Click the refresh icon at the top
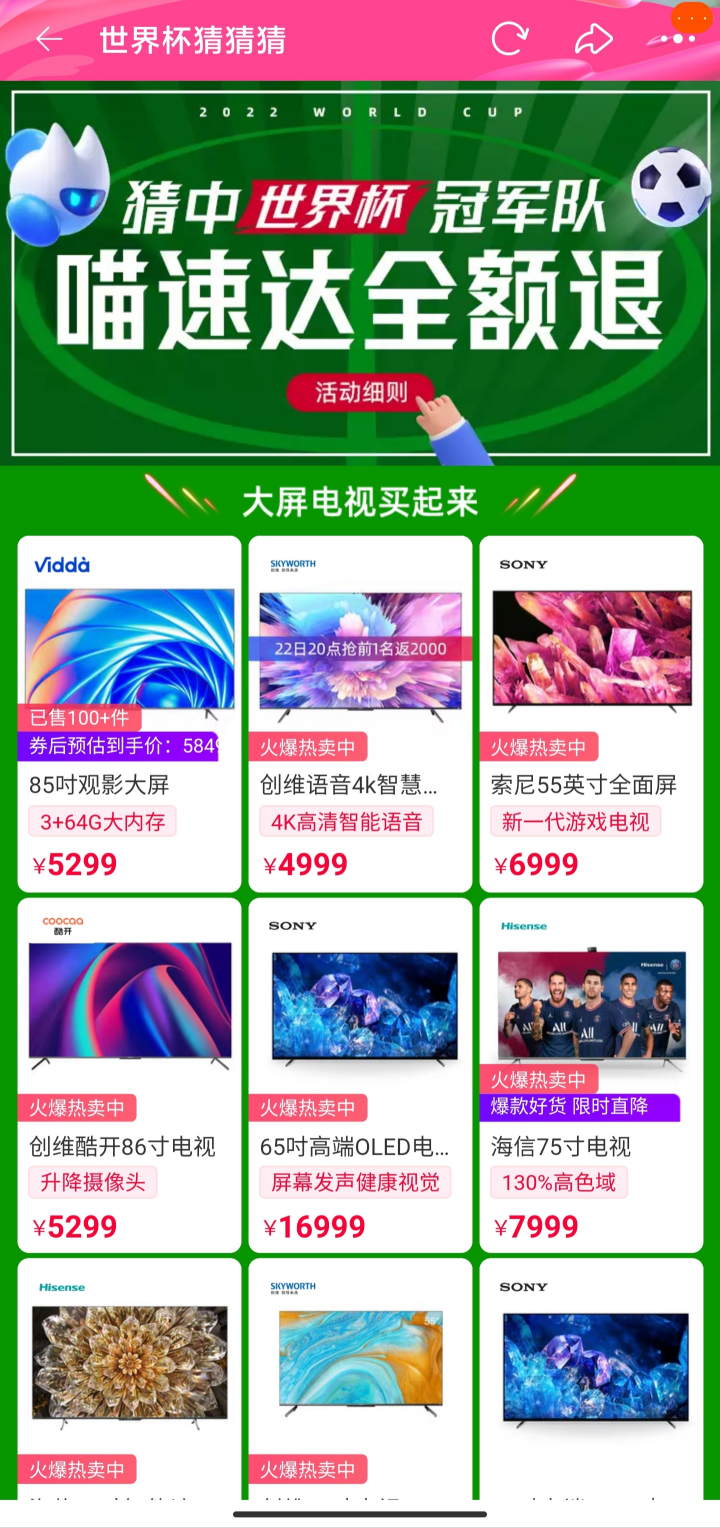This screenshot has width=720, height=1528. point(510,37)
